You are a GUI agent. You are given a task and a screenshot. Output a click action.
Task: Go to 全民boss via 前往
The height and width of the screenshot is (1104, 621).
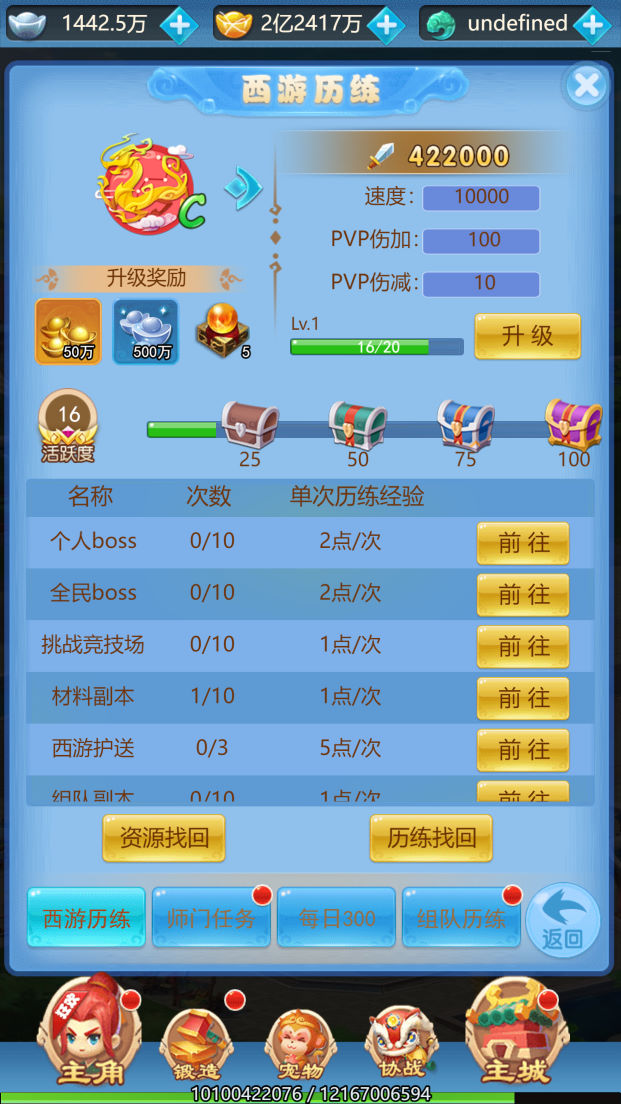coord(523,595)
